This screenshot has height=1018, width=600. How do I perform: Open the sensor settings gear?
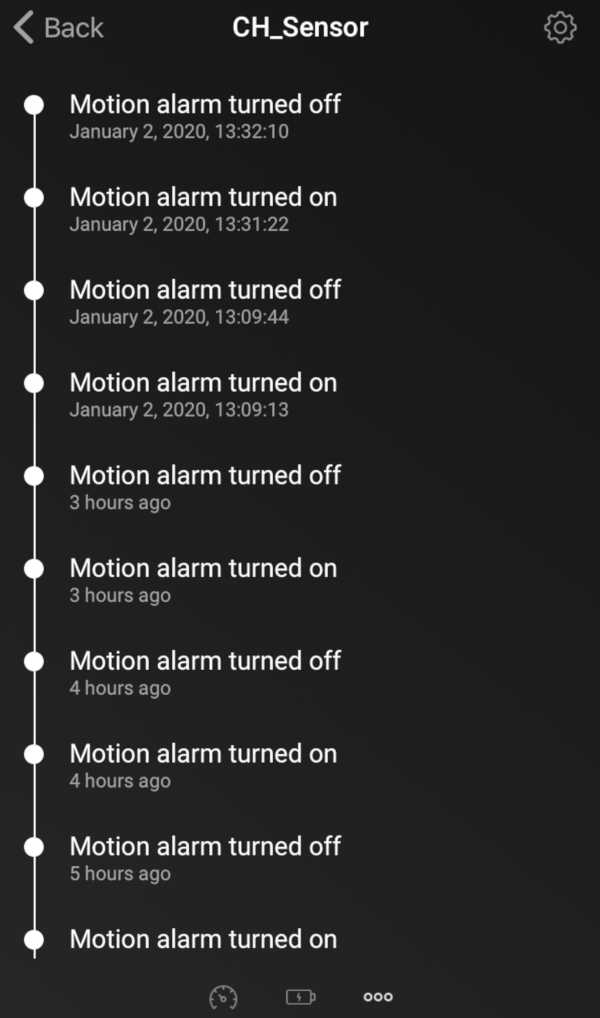pos(560,28)
